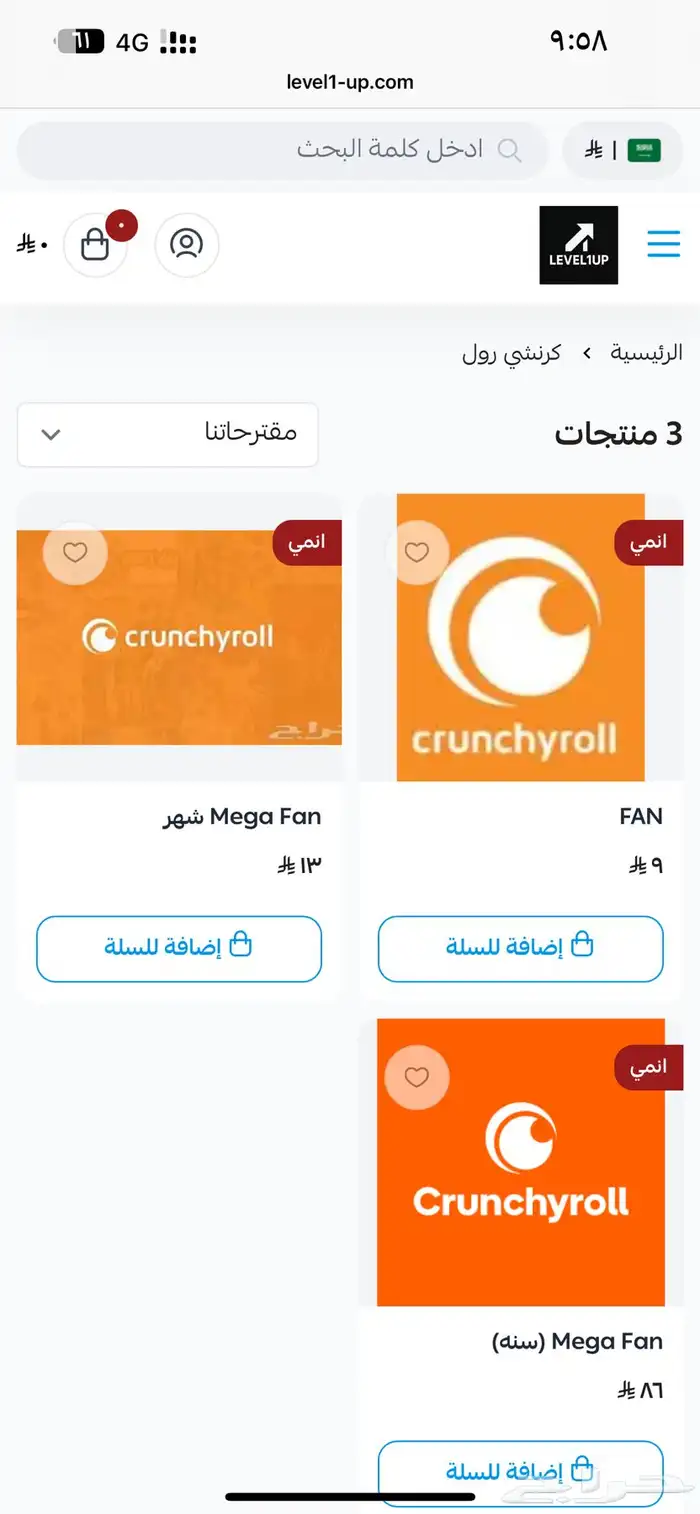The width and height of the screenshot is (700, 1514).
Task: Open the Mega Fan (سنه) product
Action: pos(520,1162)
